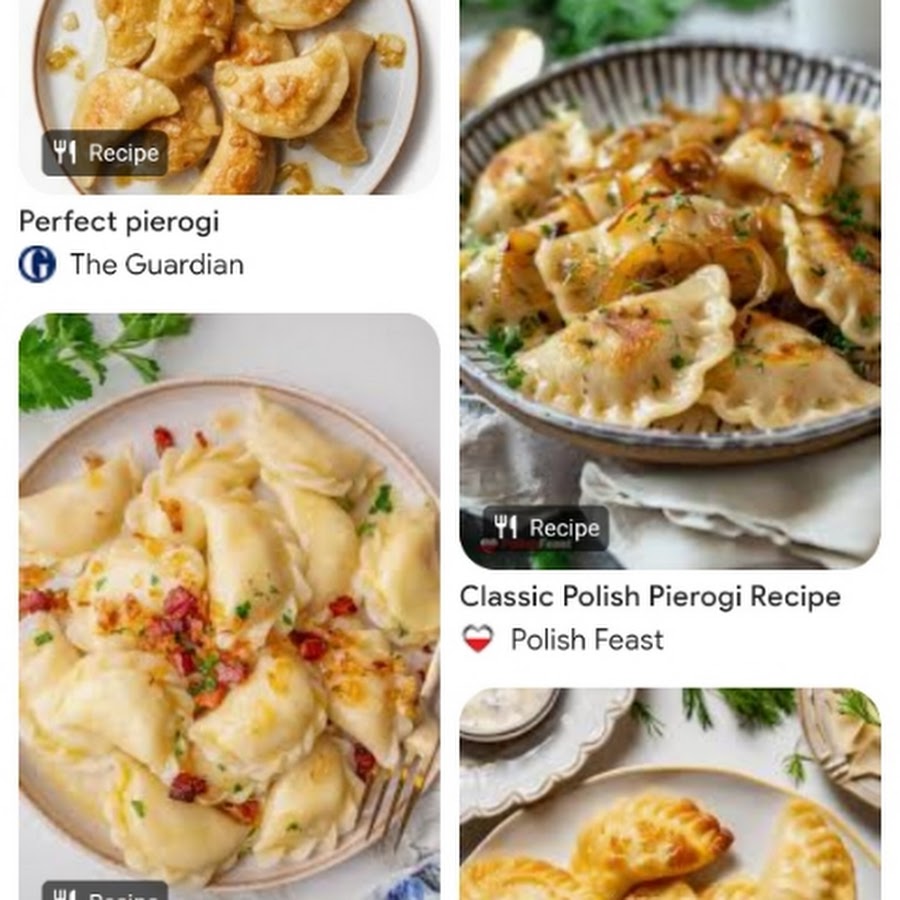The height and width of the screenshot is (900, 900).
Task: Open The Guardian source link
Action: [156, 265]
